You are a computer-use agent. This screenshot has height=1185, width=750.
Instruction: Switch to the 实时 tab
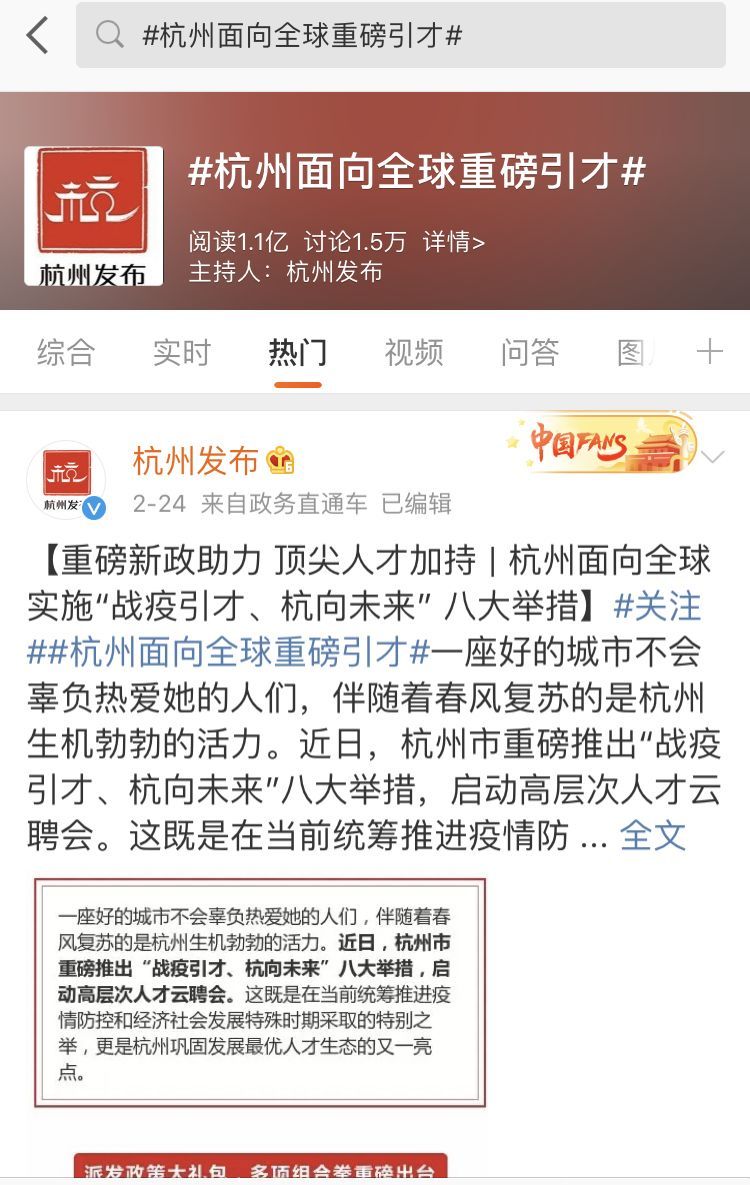click(182, 352)
